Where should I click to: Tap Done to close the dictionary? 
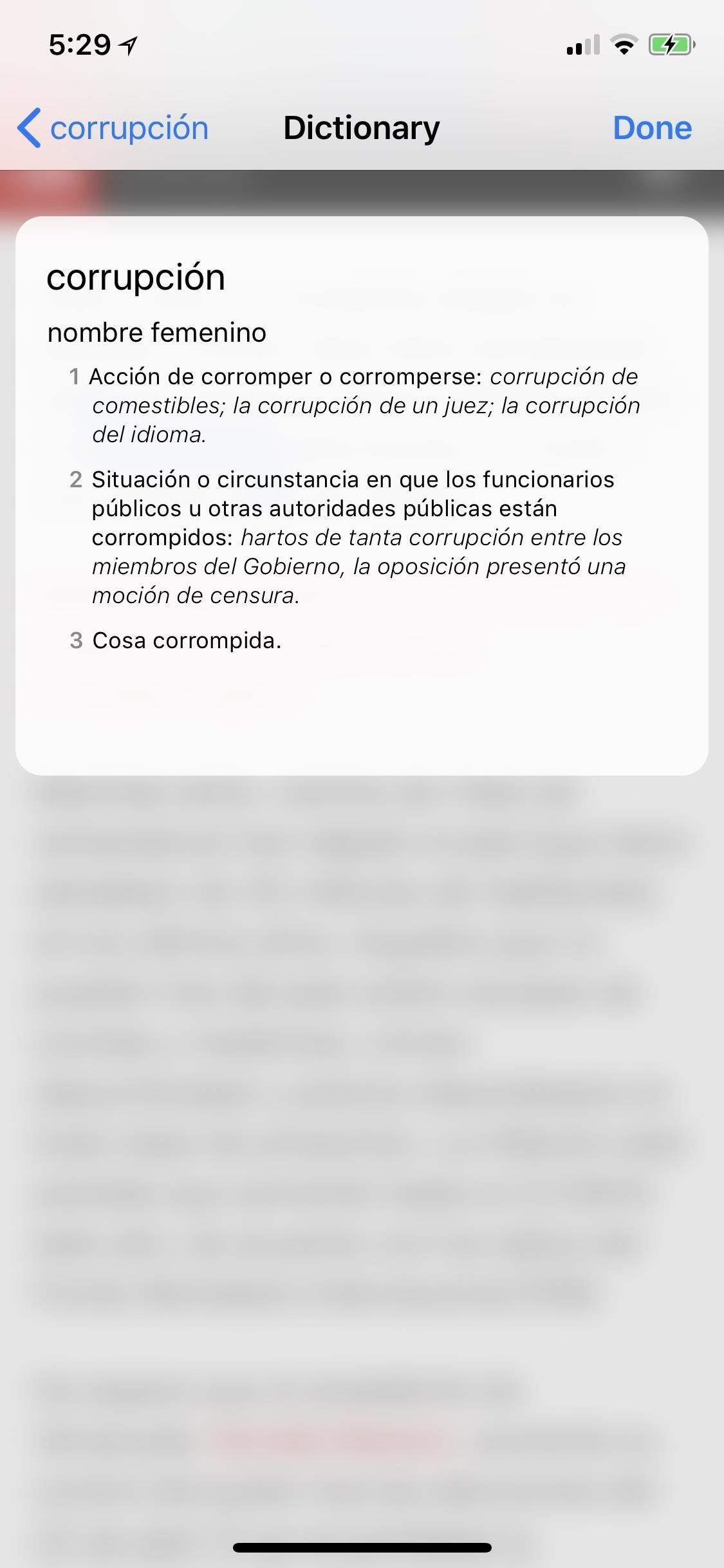pyautogui.click(x=651, y=127)
